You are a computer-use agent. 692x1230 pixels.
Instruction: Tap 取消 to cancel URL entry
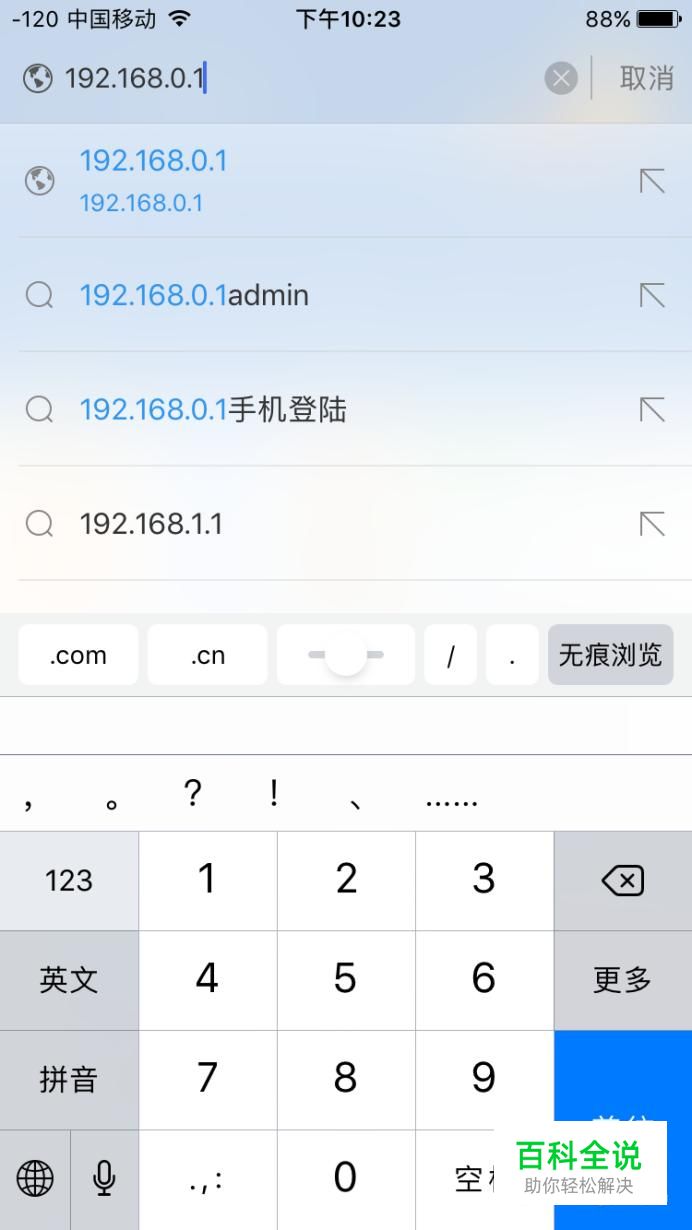[x=646, y=78]
